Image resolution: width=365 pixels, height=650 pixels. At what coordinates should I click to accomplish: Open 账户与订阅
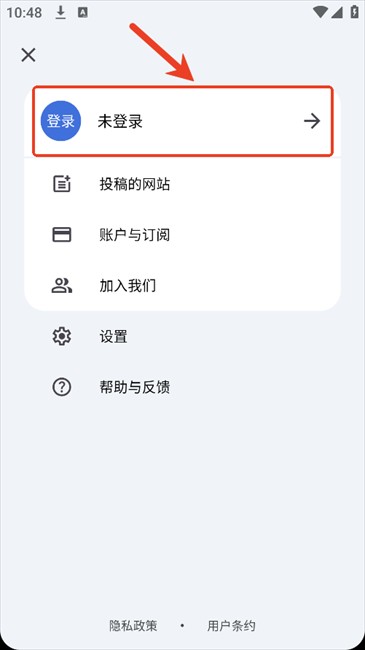click(182, 235)
